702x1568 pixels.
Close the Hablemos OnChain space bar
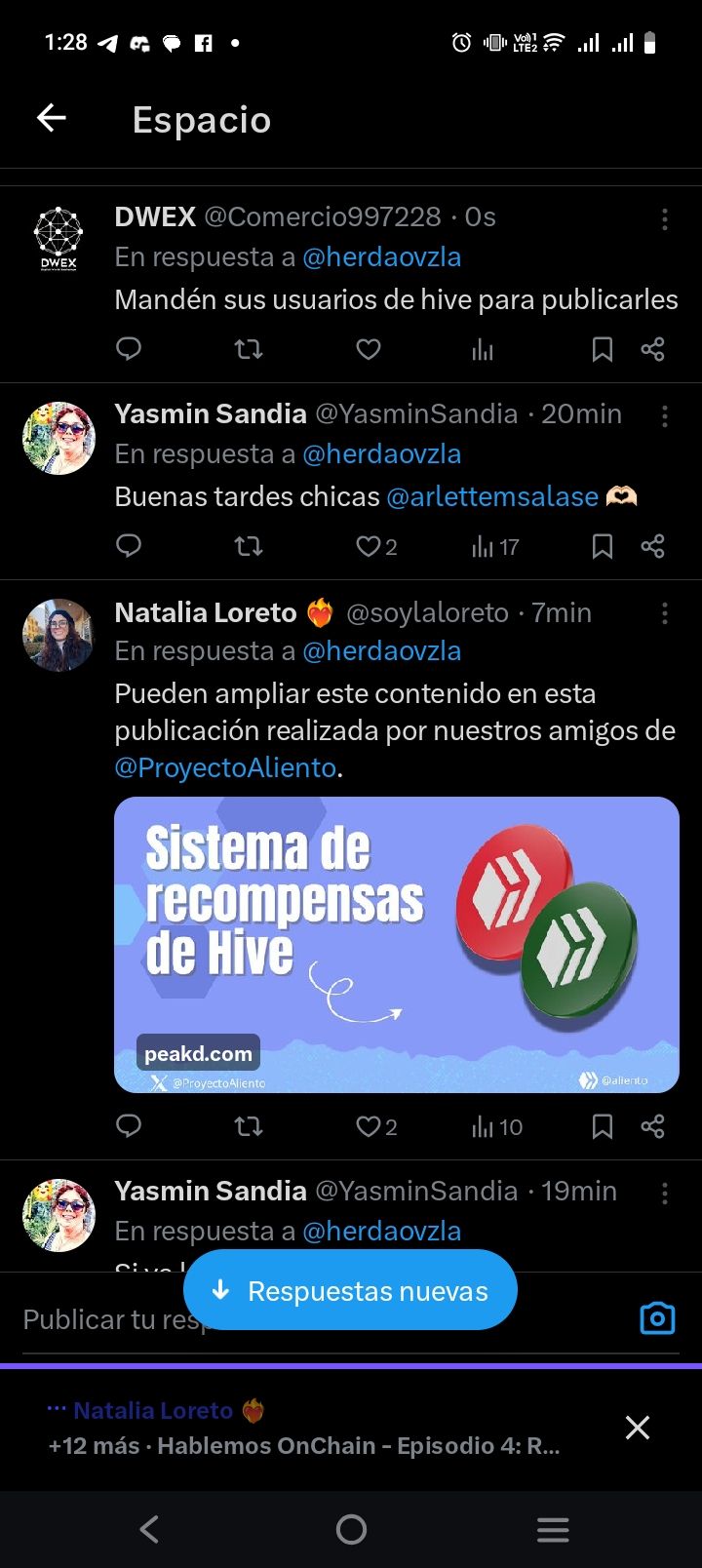[638, 1428]
